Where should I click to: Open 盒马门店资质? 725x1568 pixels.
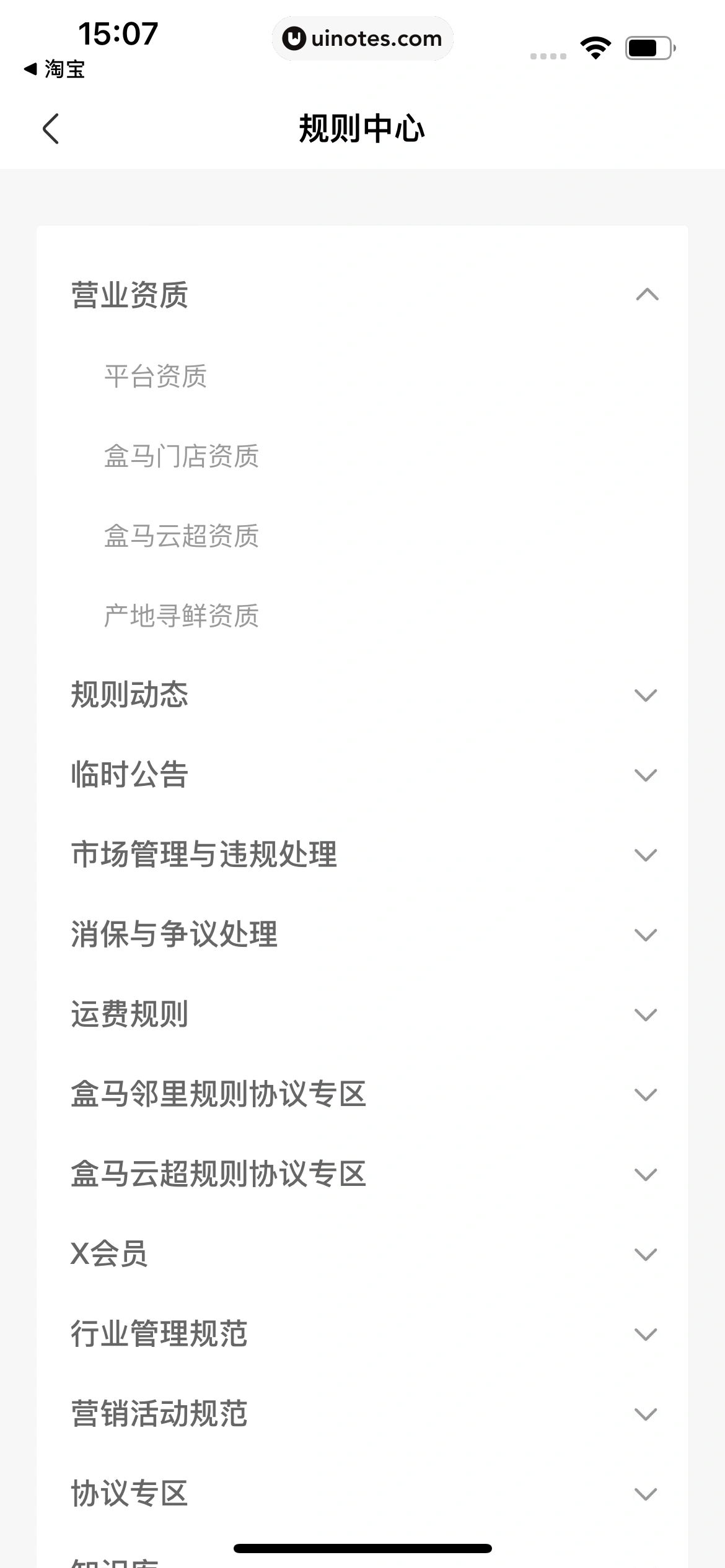click(181, 456)
